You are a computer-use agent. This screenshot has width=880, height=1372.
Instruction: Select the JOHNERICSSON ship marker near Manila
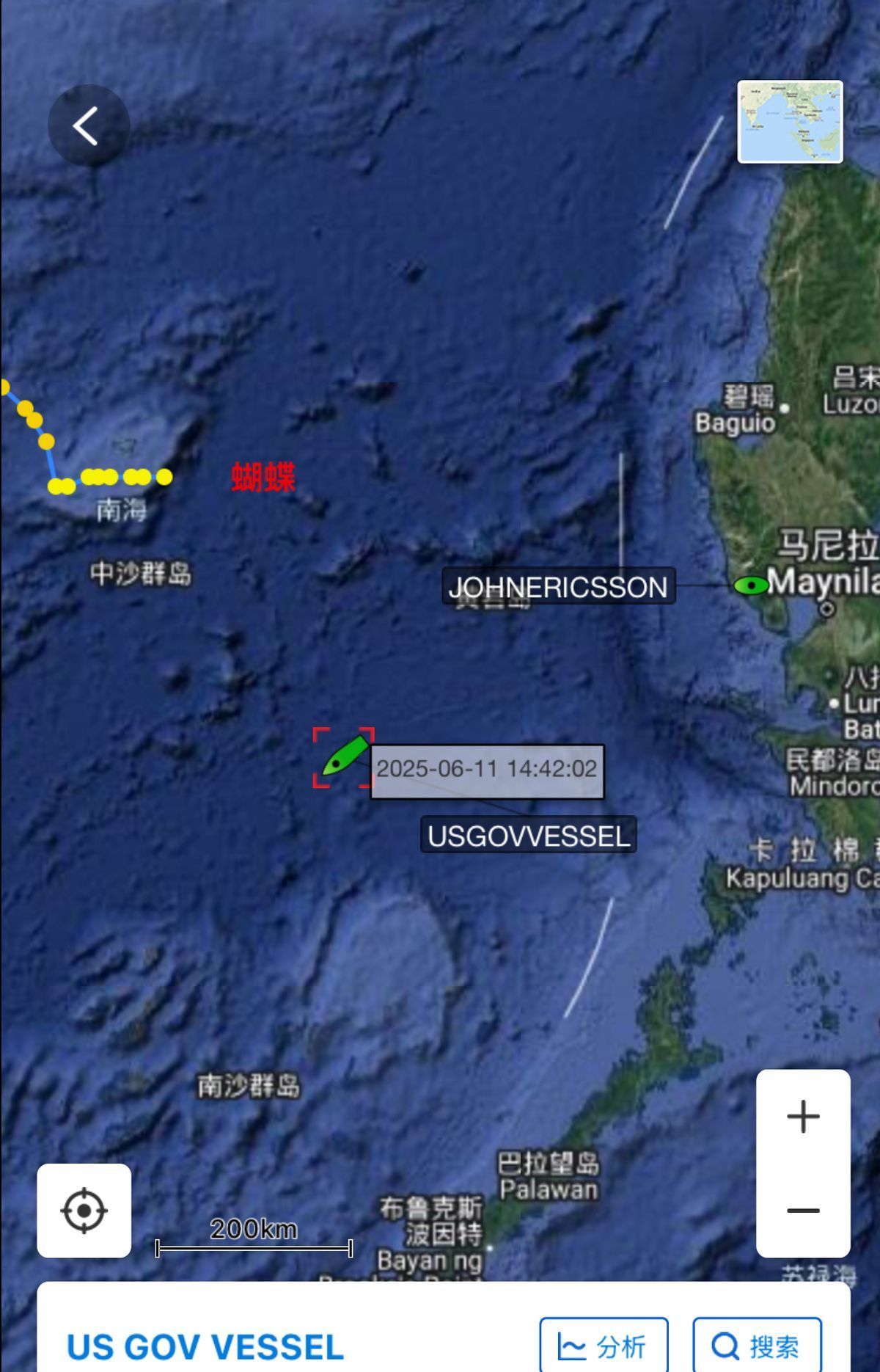point(751,585)
